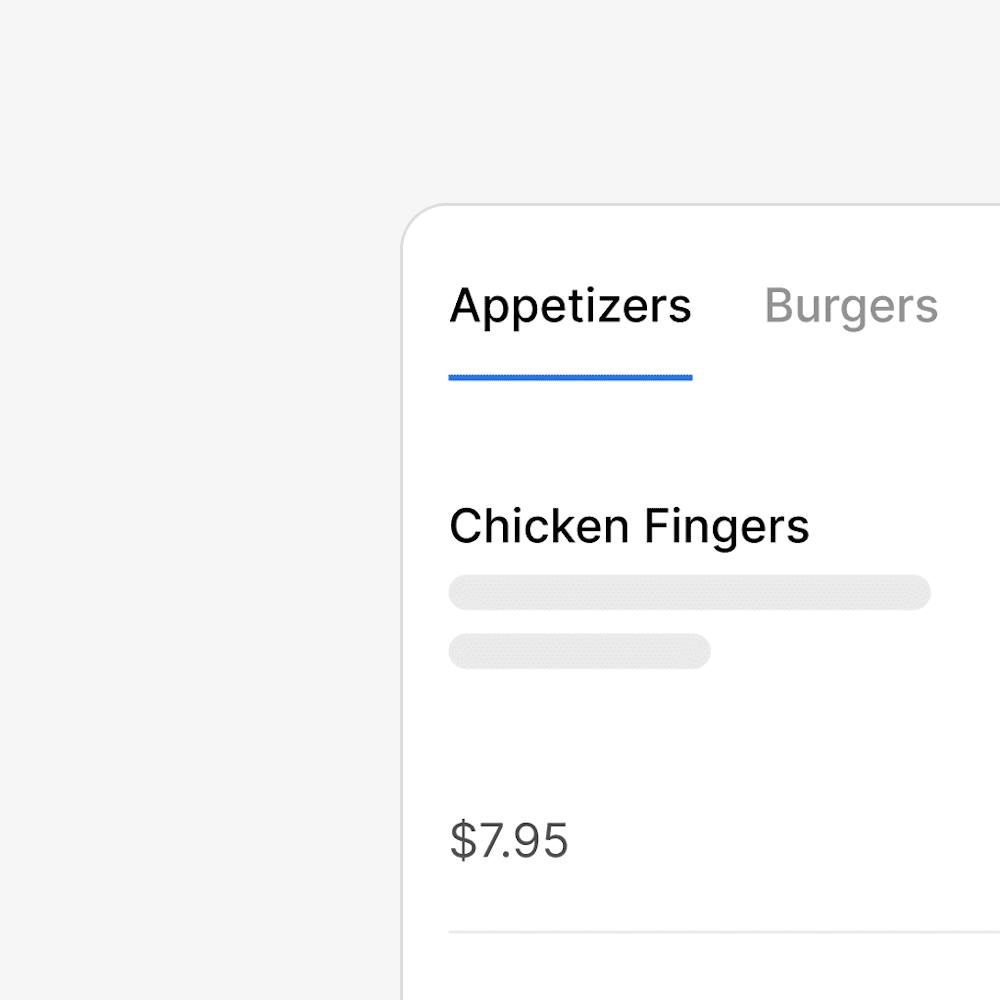Switch to the Burgers tab
Image resolution: width=1000 pixels, height=1000 pixels.
tap(851, 306)
